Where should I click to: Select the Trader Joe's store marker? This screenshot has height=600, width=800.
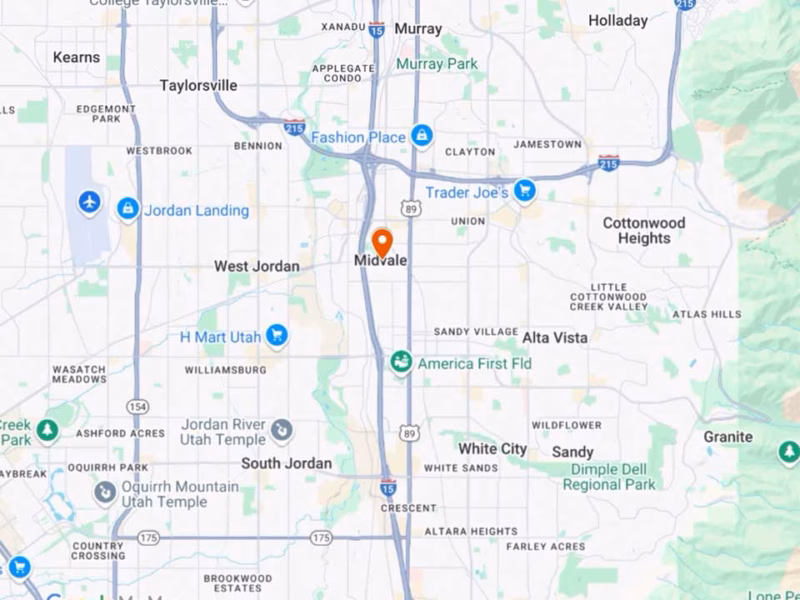[x=524, y=191]
